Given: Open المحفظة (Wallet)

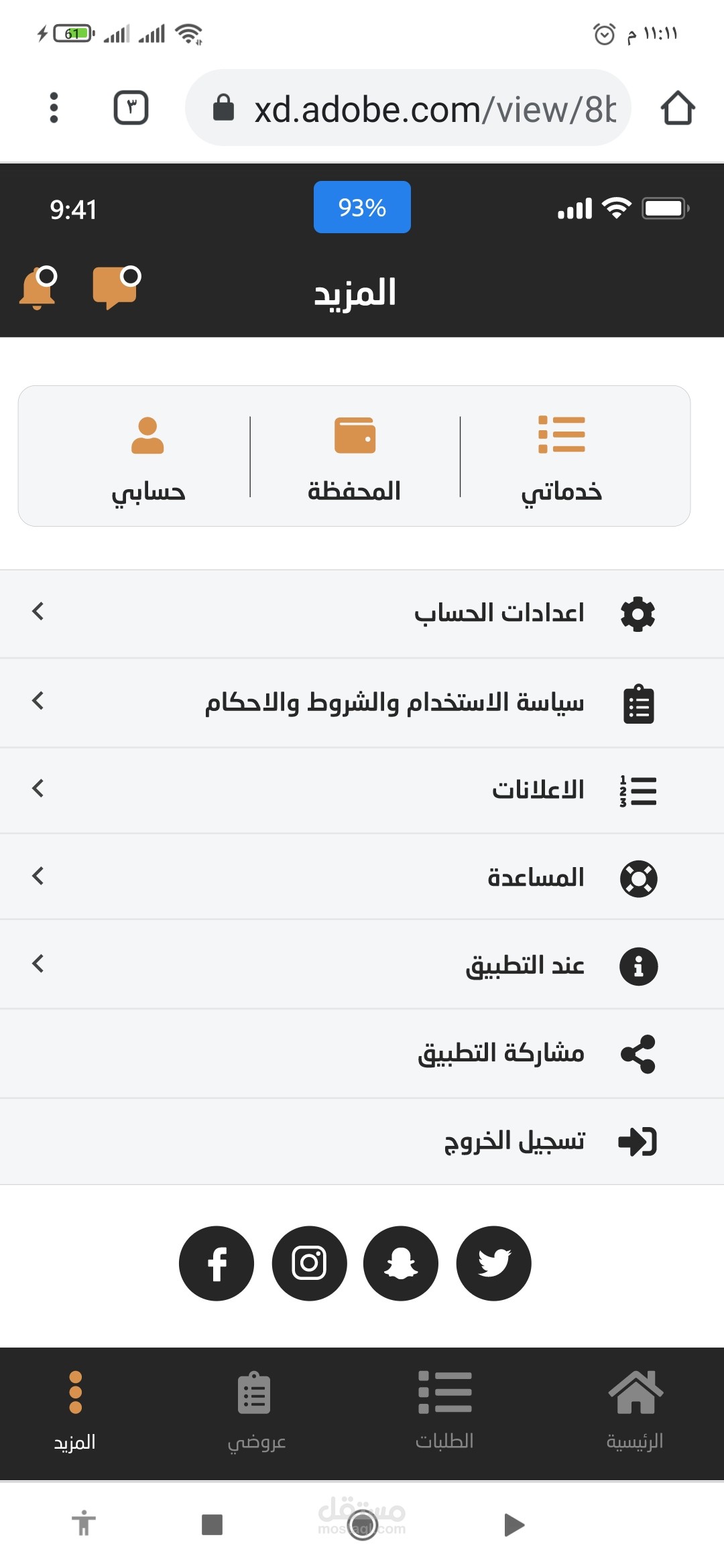Looking at the screenshot, I should [x=355, y=457].
